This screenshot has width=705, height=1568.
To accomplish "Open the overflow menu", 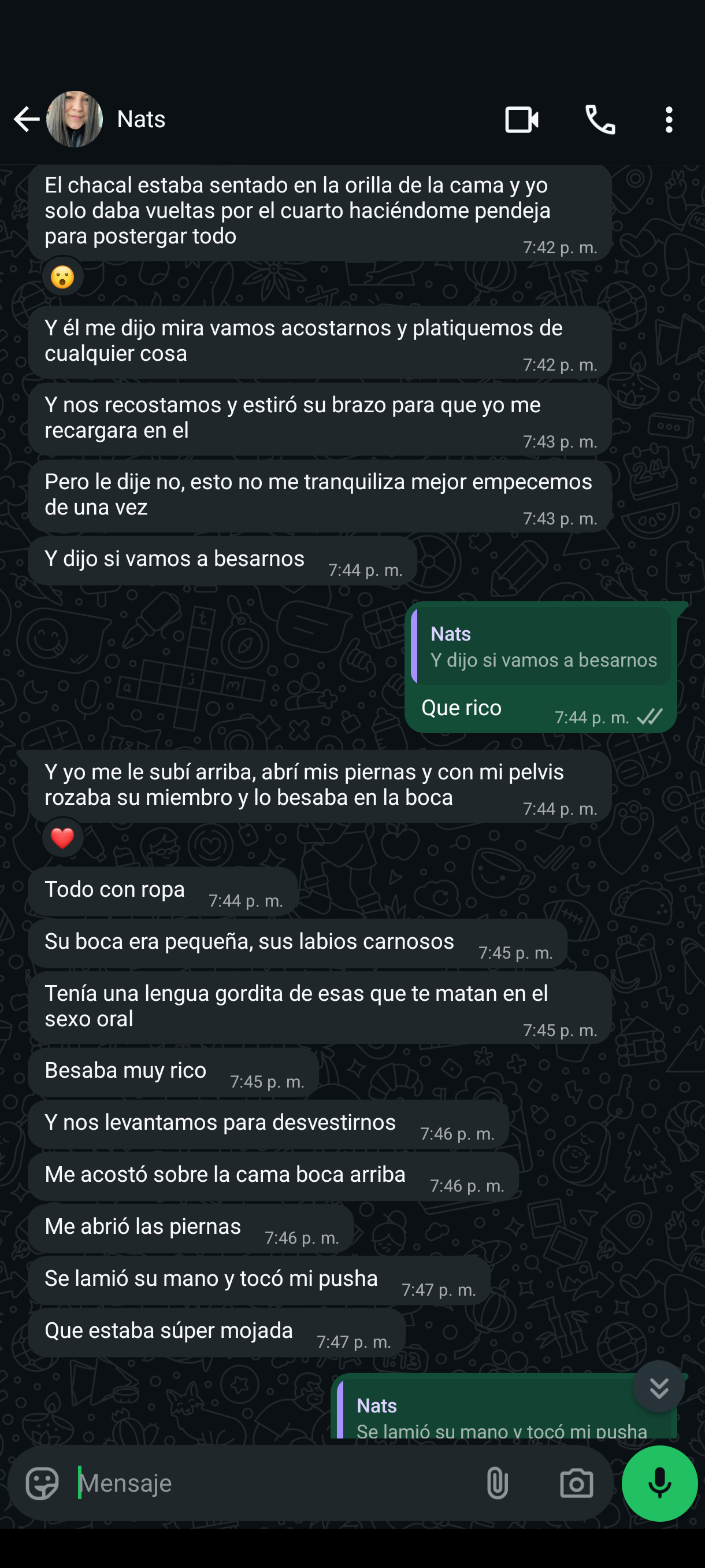I will 669,119.
